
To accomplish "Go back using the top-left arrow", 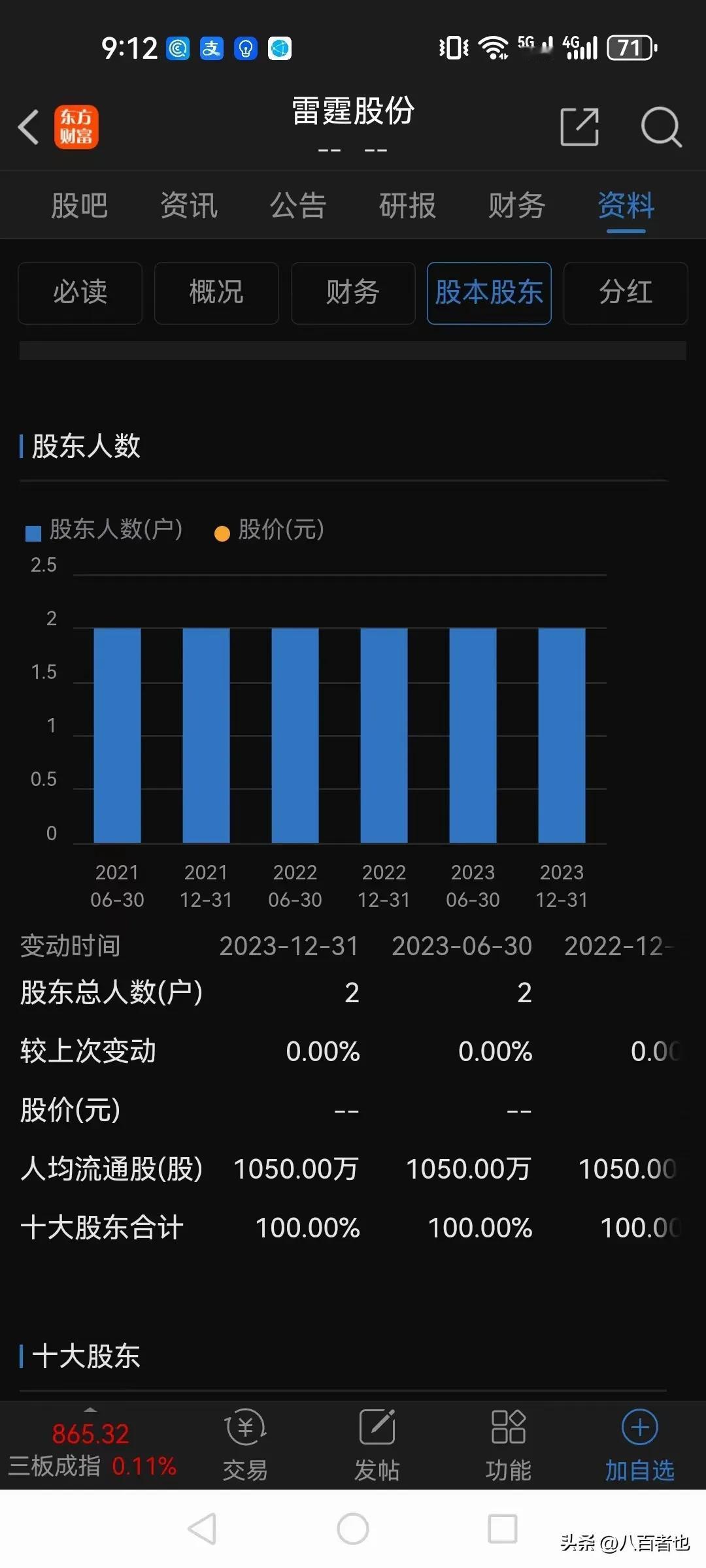I will point(29,127).
